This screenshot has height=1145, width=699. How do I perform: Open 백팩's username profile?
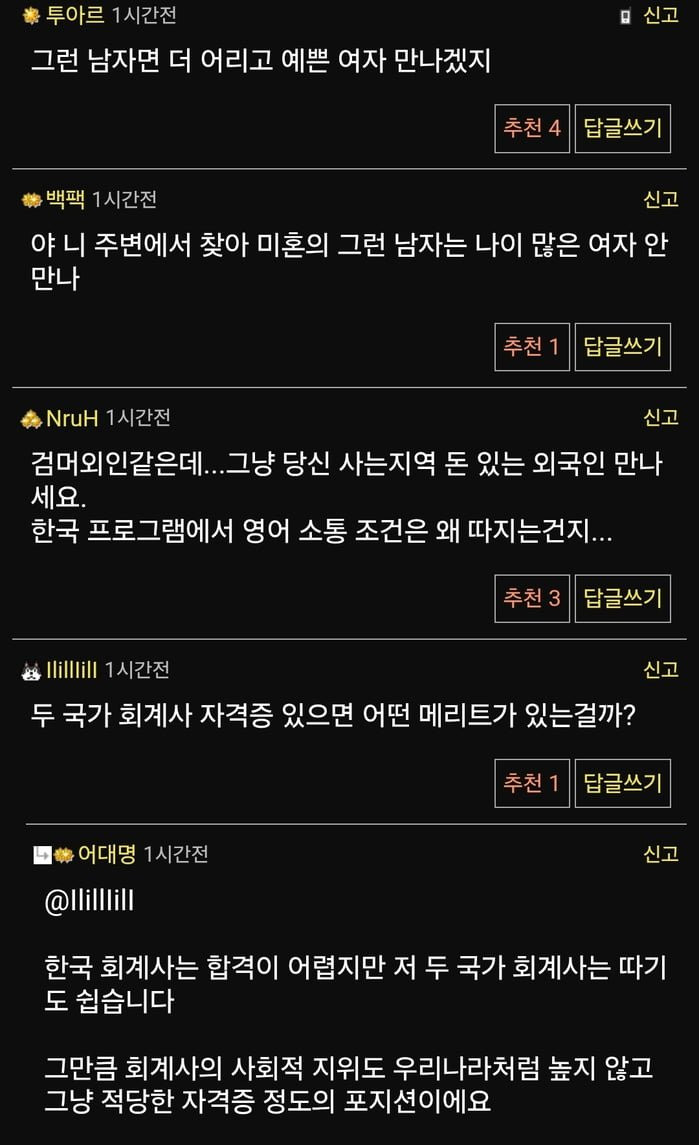(x=65, y=200)
